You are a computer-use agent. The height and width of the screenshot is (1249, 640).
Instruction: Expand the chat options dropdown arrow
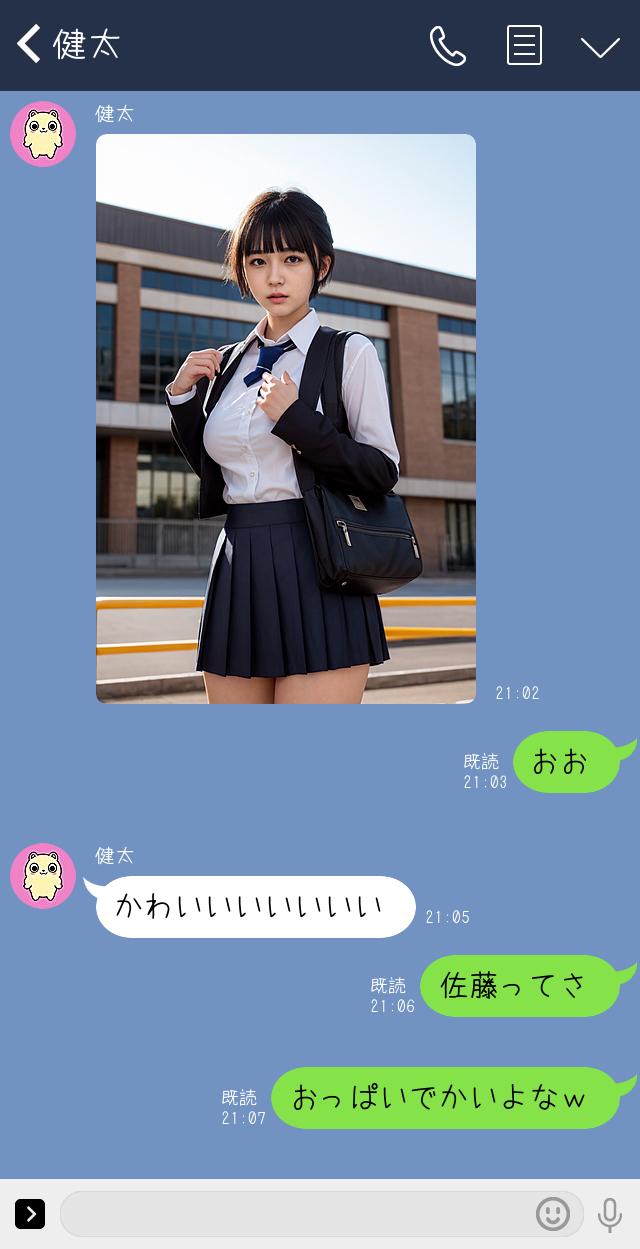600,47
